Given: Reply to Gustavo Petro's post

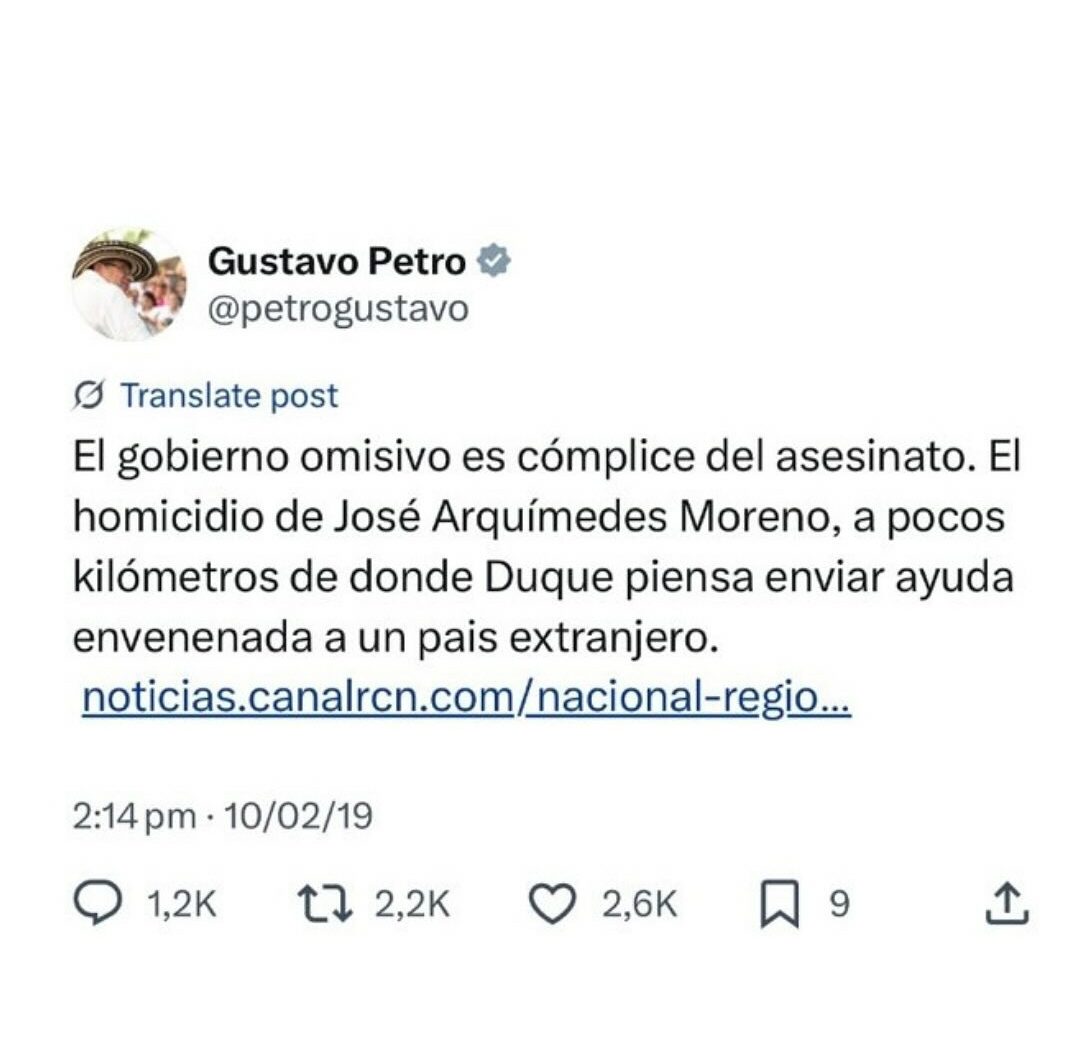Looking at the screenshot, I should click(98, 905).
